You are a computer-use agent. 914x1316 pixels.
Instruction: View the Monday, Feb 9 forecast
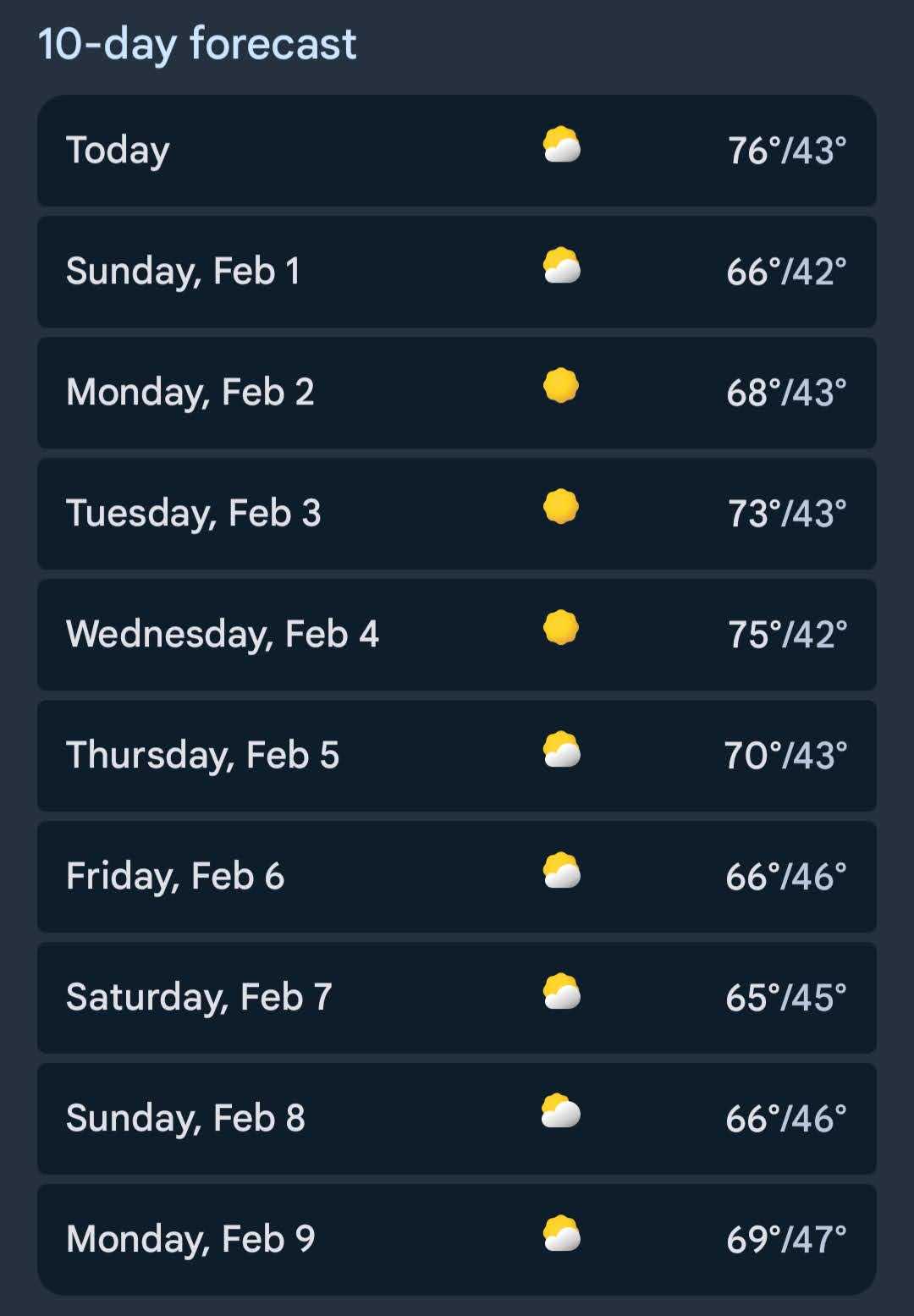(457, 1240)
